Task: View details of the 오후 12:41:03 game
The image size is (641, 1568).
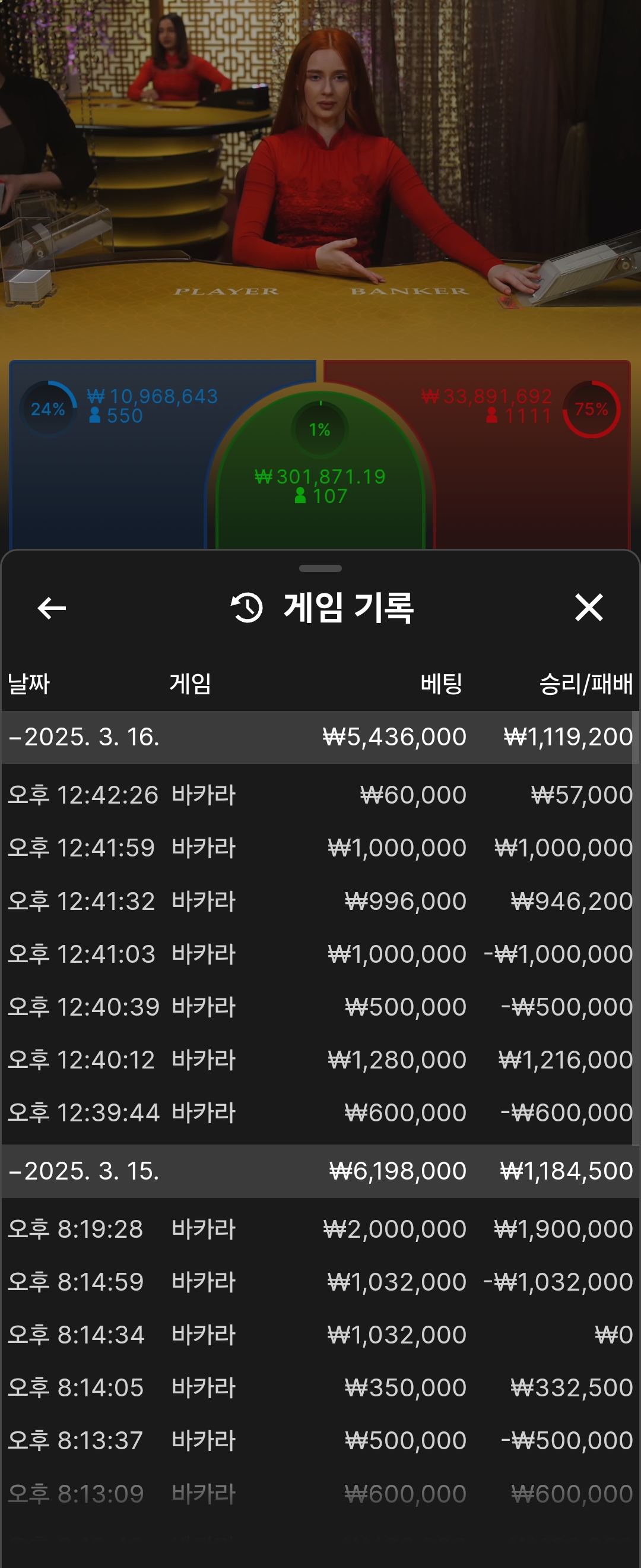Action: click(x=320, y=954)
